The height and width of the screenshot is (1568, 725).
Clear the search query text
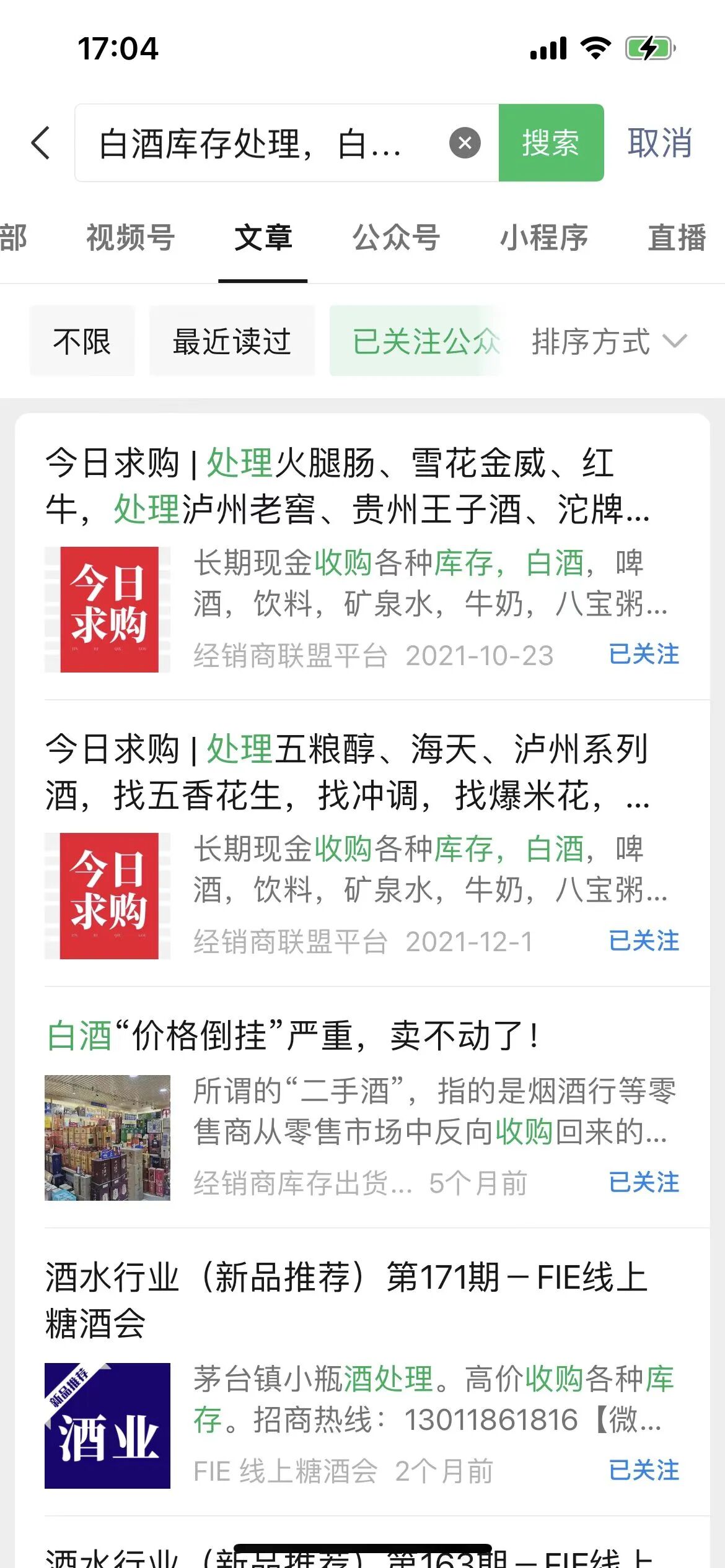[x=465, y=143]
